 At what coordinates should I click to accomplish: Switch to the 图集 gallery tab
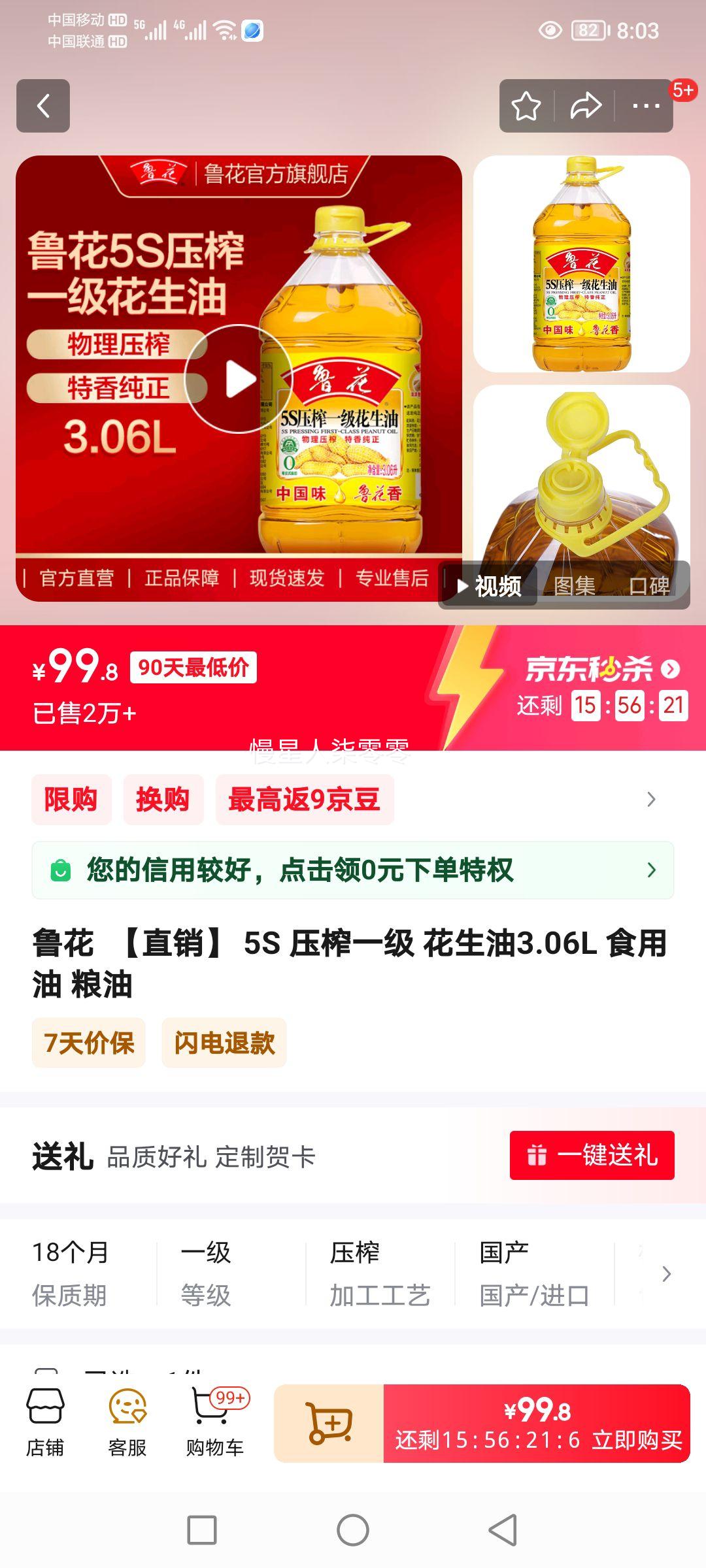click(575, 587)
